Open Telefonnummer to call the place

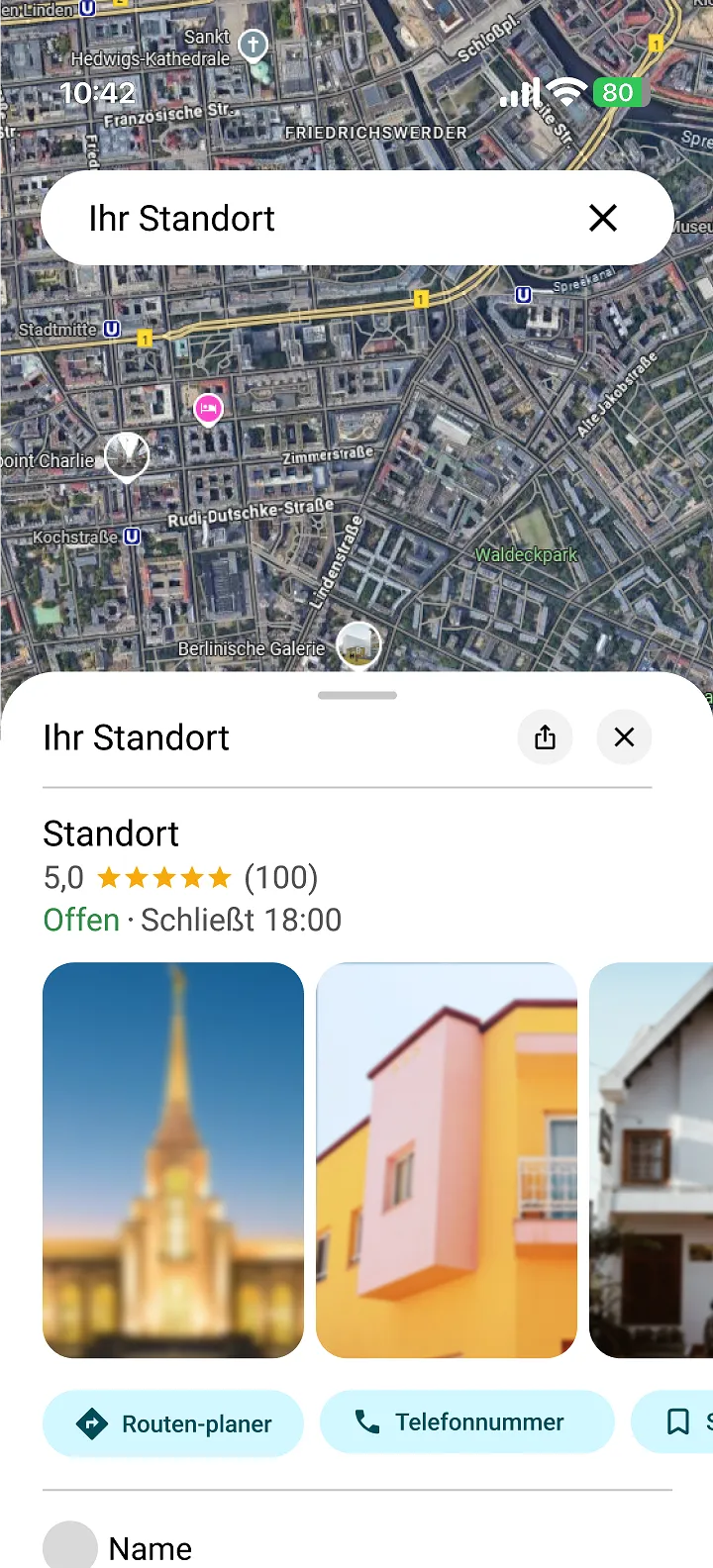(x=466, y=1421)
